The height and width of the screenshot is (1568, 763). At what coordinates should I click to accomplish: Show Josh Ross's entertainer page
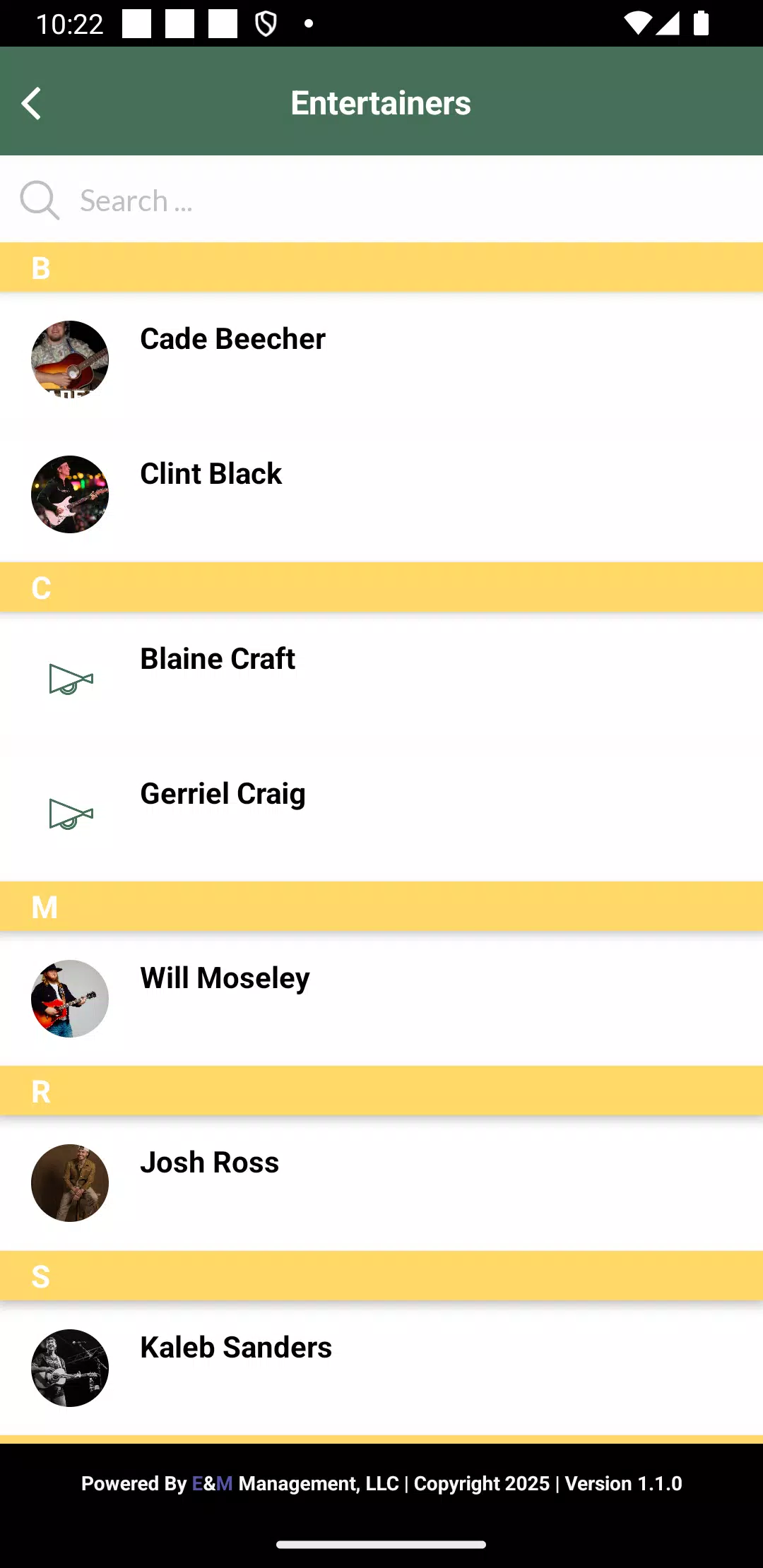(381, 1183)
